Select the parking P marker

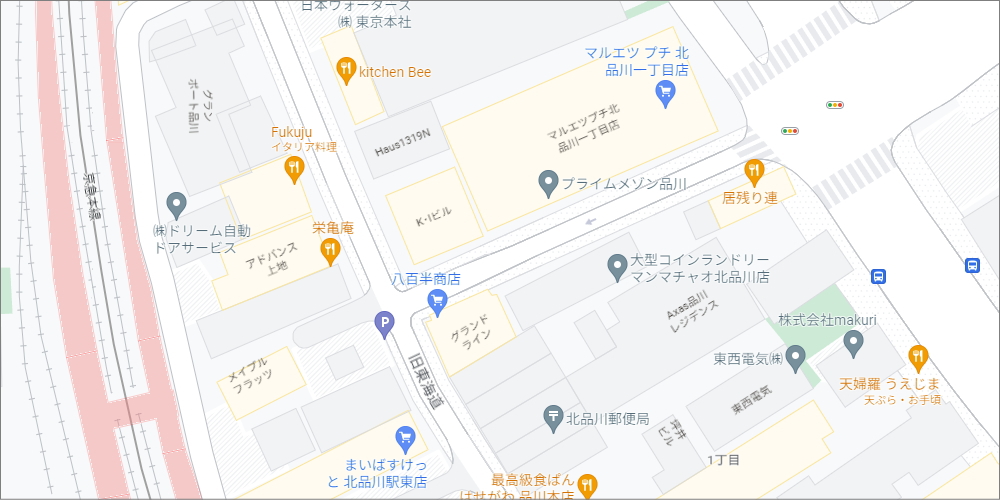tap(383, 322)
